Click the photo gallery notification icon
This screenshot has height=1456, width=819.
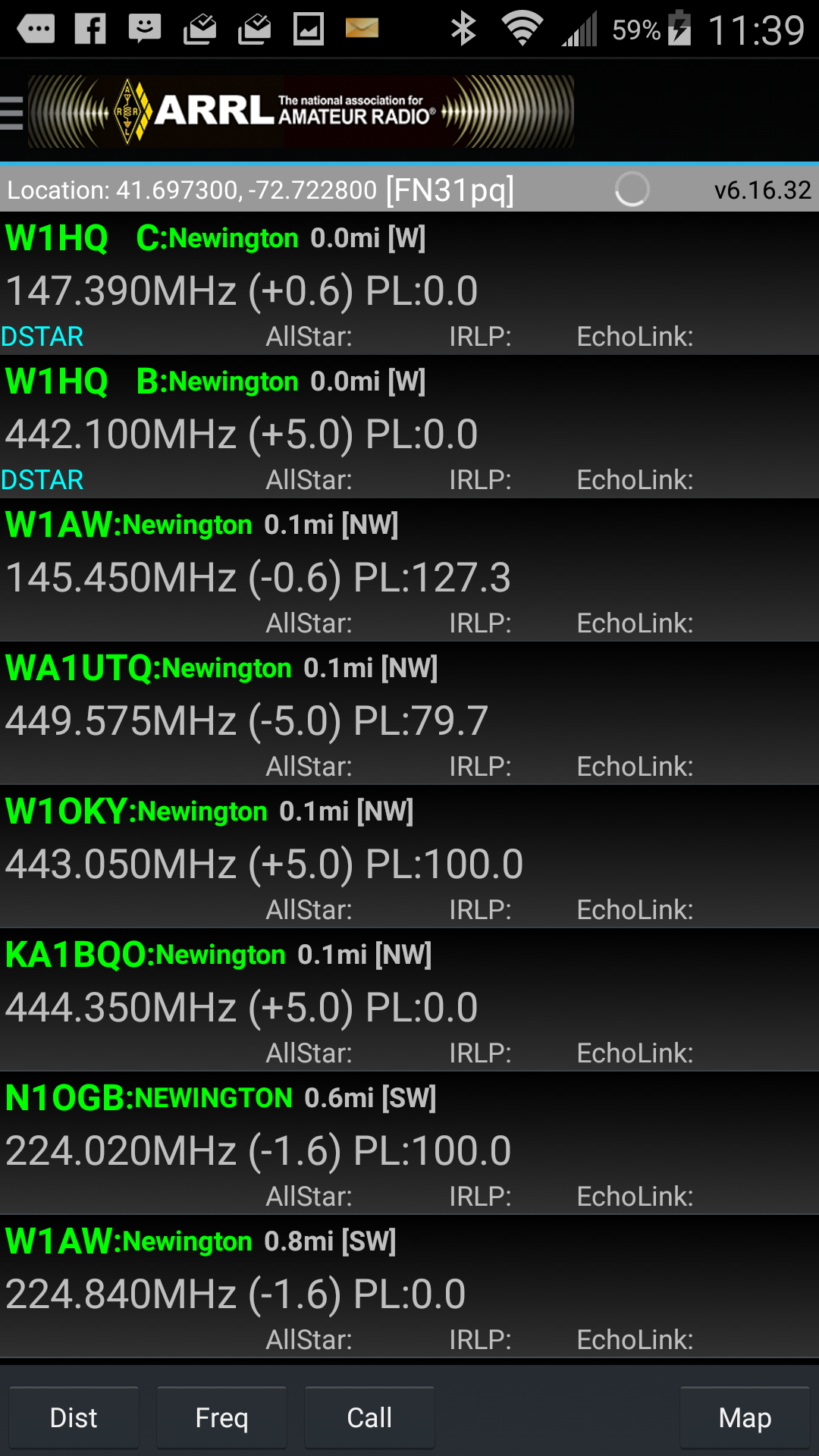click(309, 29)
